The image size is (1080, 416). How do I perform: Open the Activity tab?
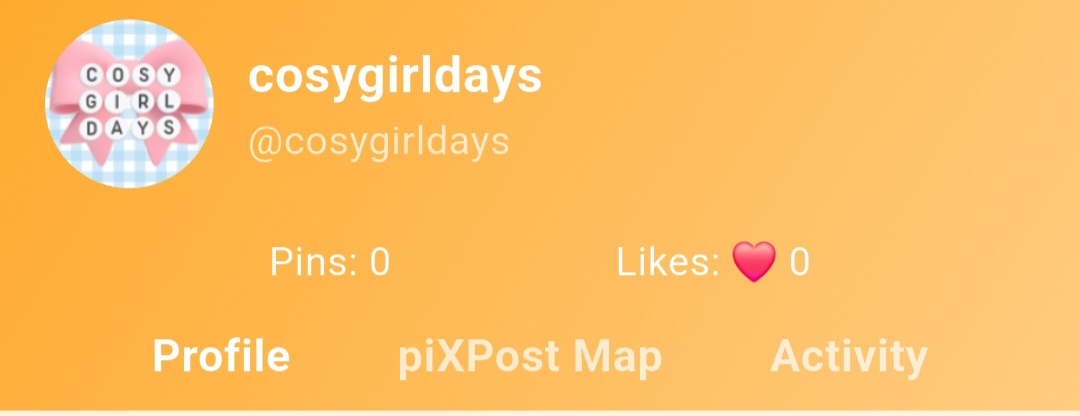849,357
